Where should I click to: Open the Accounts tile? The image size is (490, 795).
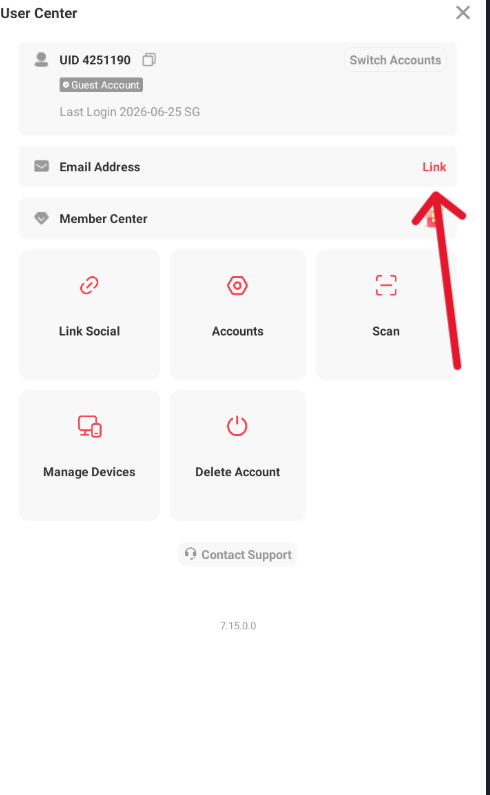(x=237, y=314)
